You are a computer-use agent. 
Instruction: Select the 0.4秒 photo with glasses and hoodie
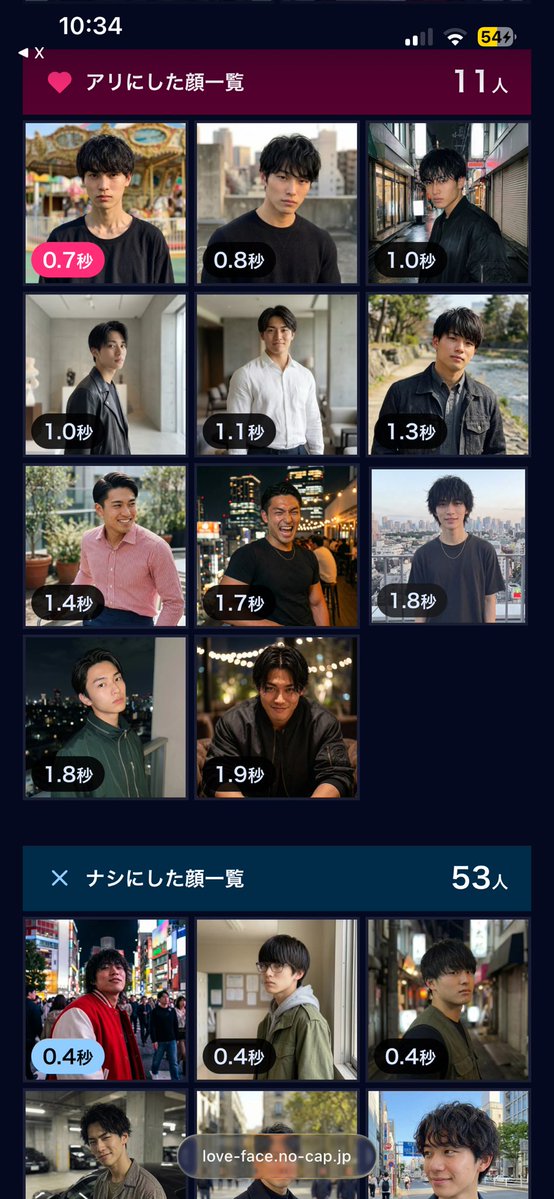[277, 999]
